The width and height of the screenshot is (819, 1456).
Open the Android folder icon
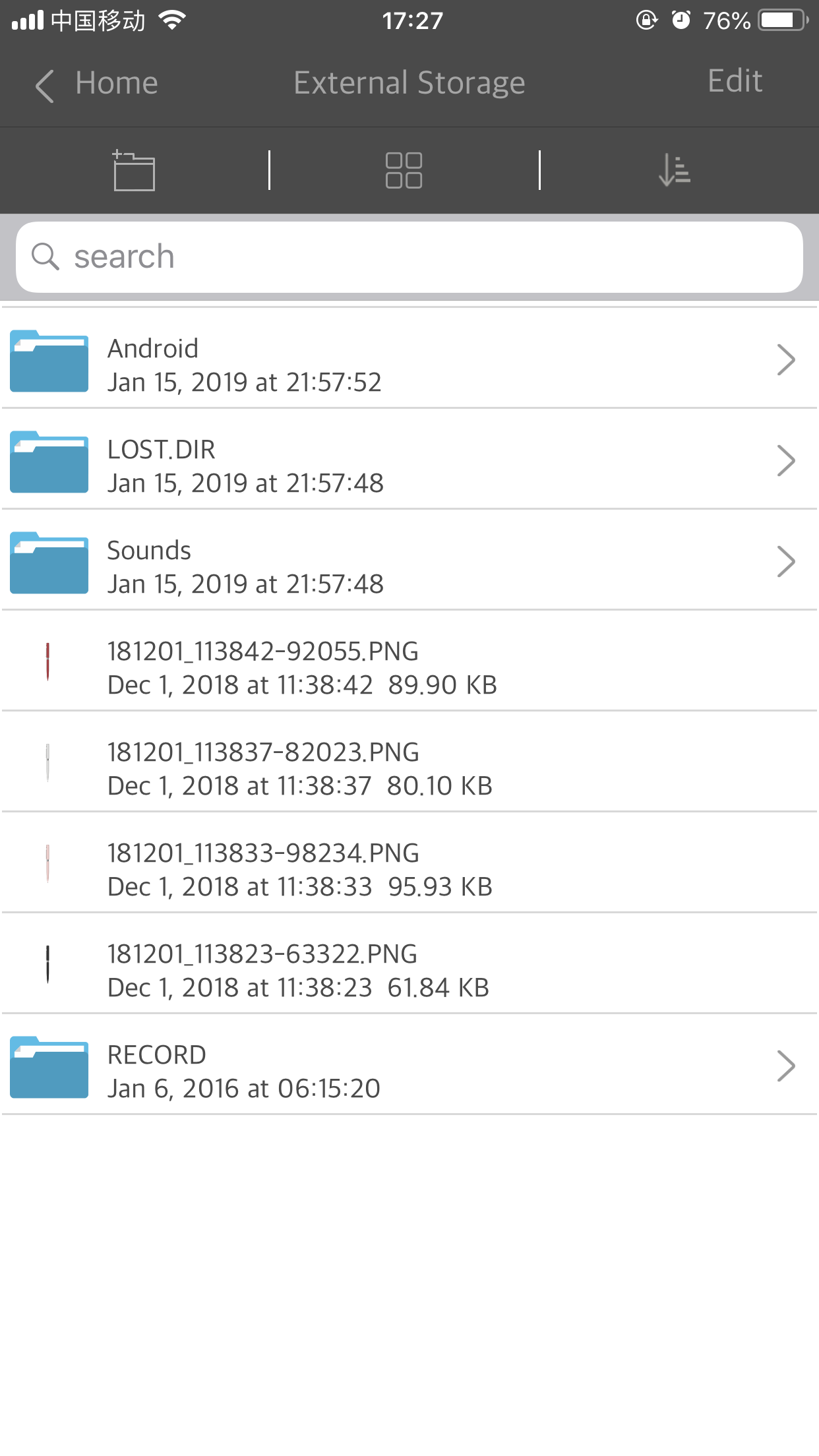tap(49, 361)
